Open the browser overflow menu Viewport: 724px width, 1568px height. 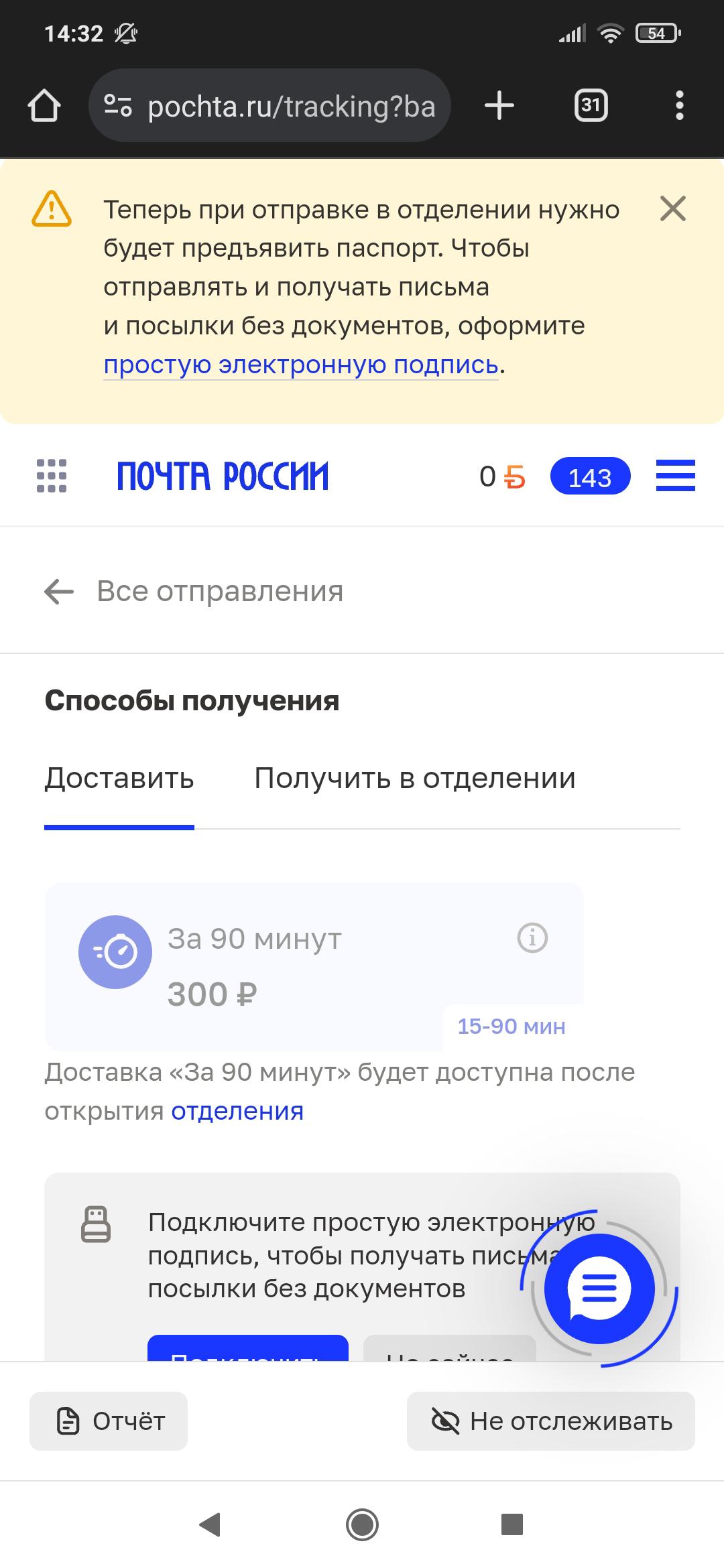pos(679,106)
